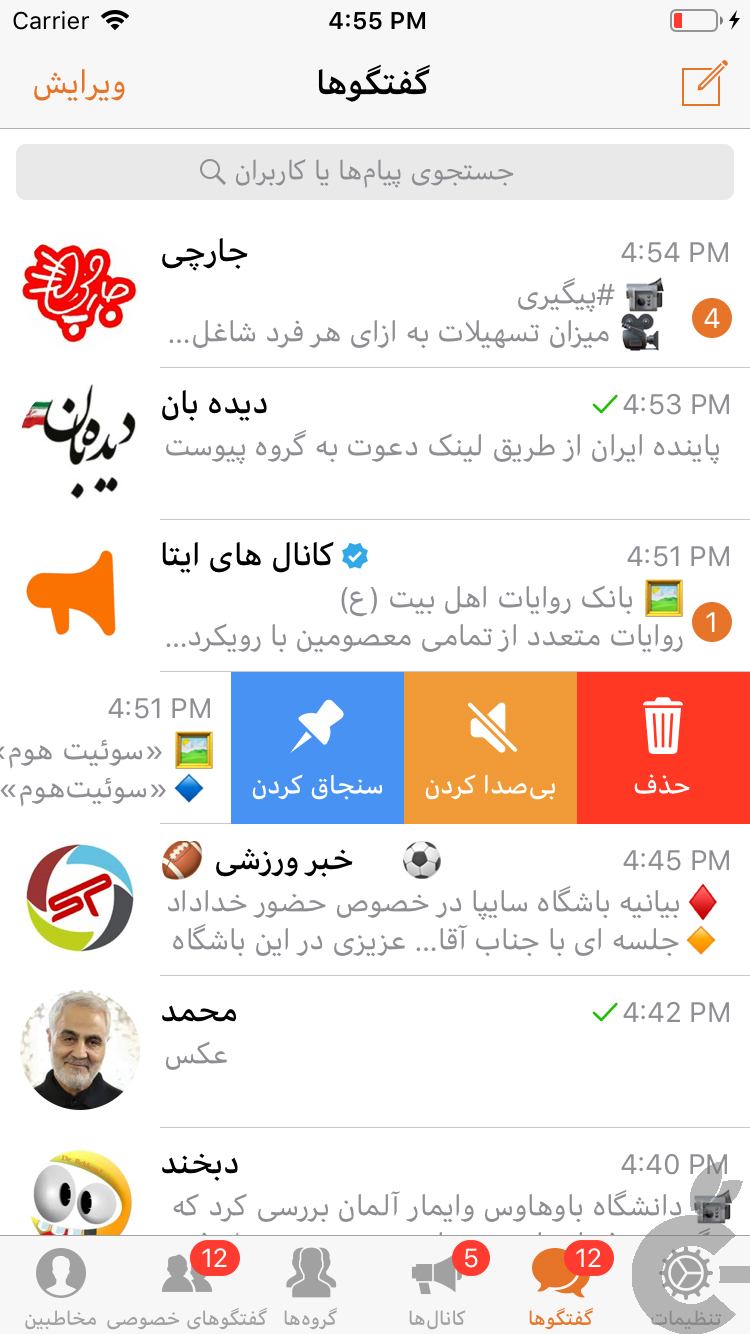The image size is (750, 1334).
Task: Tap the pin icon on سنجاق کردن action
Action: pyautogui.click(x=317, y=720)
